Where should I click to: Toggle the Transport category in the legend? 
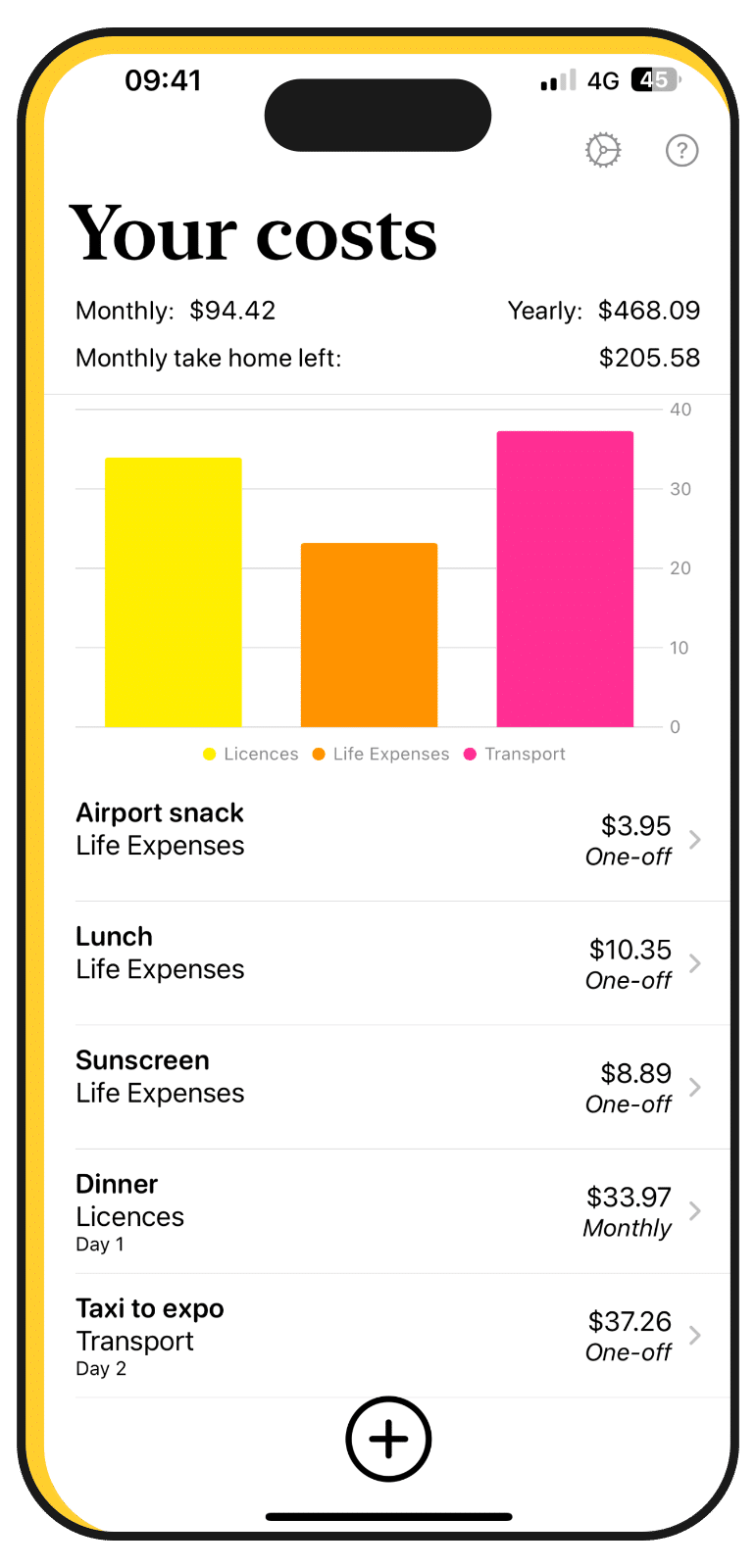[x=525, y=754]
